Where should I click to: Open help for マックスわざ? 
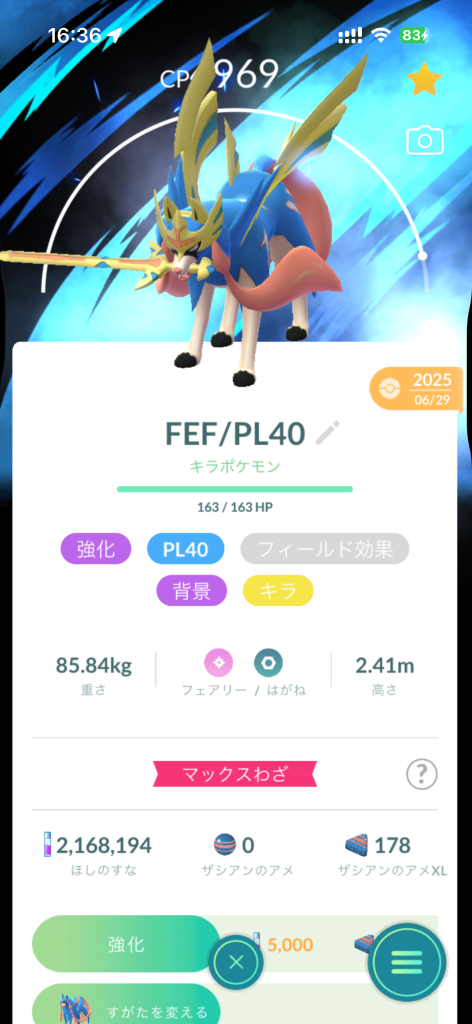coord(422,775)
